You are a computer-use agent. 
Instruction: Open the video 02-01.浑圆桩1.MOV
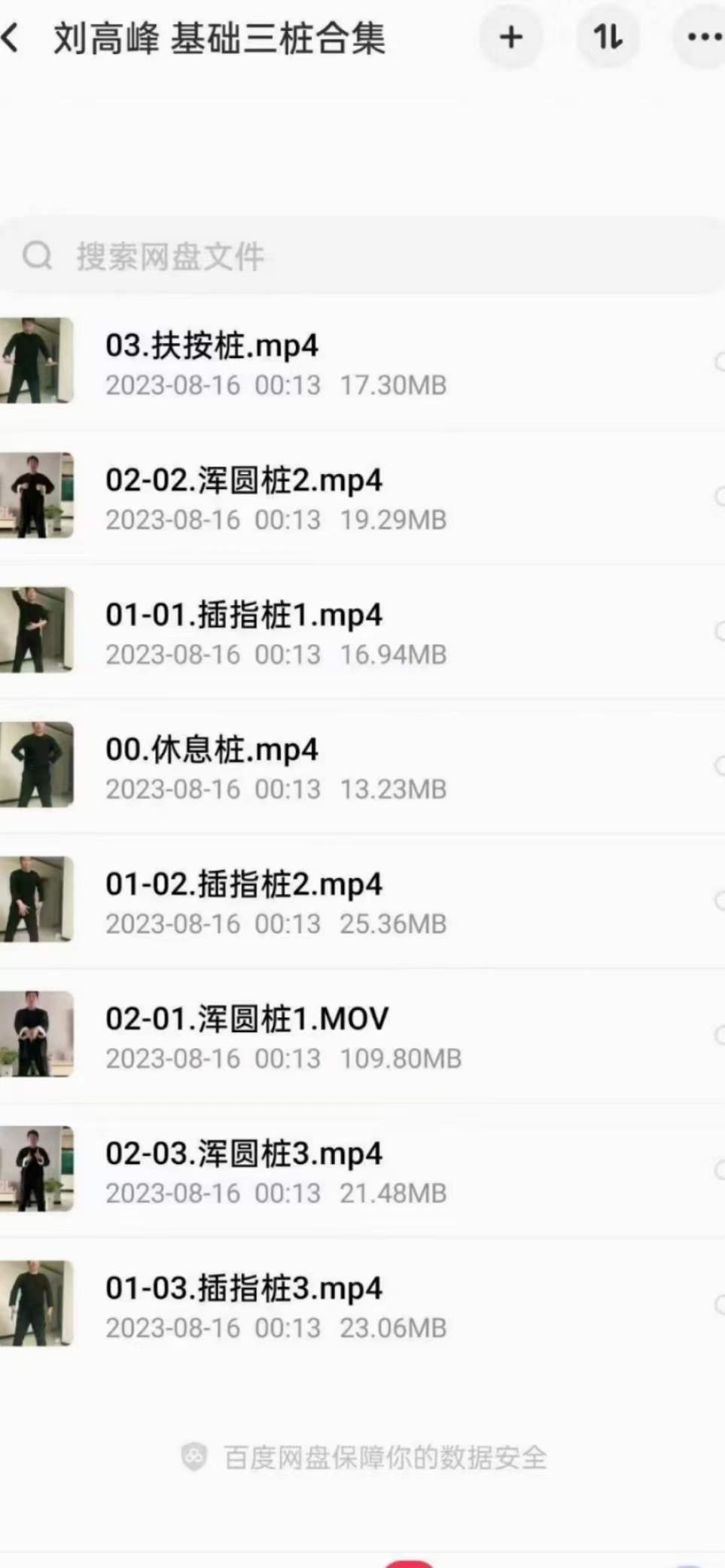click(x=245, y=1018)
